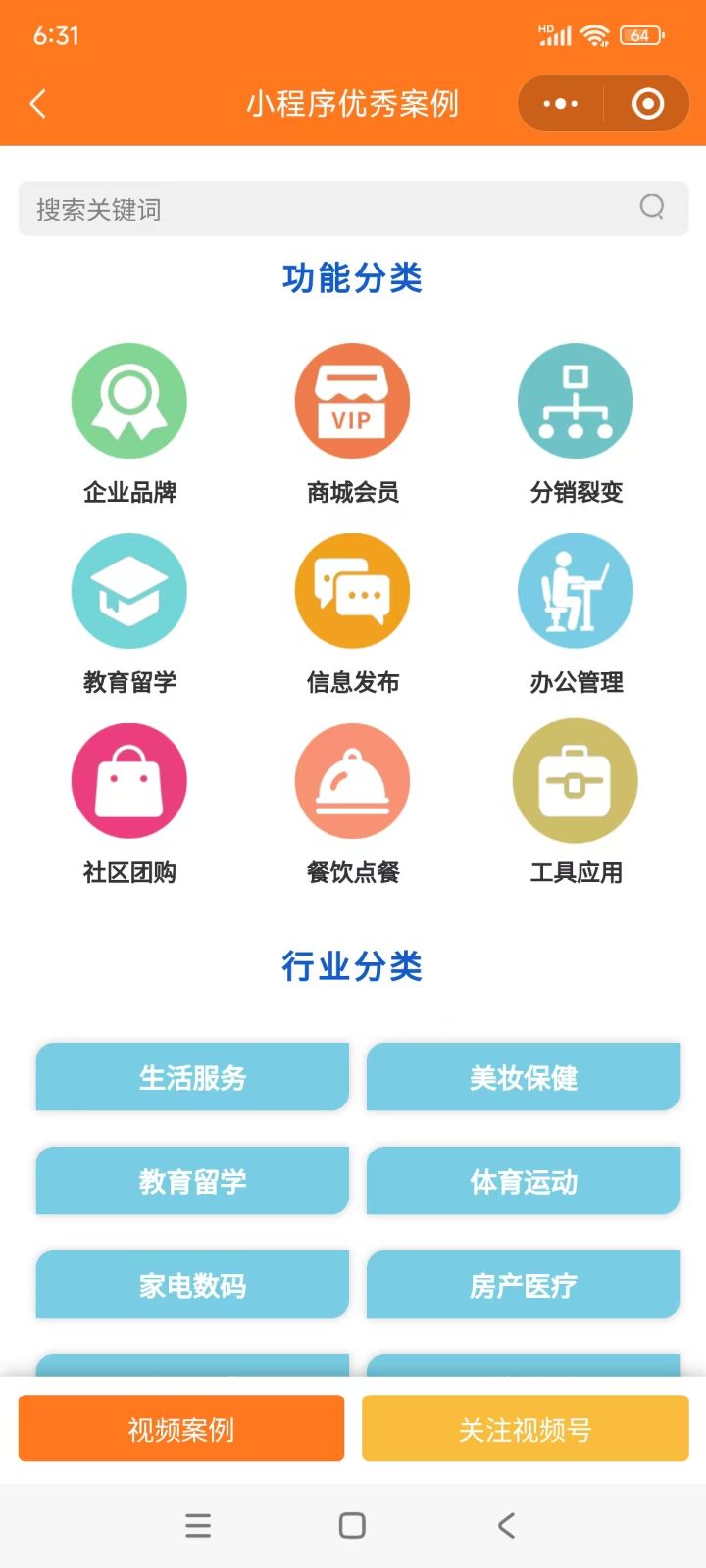Tap the 关注视频号 button
This screenshot has height=1568, width=706.
pos(526,1429)
